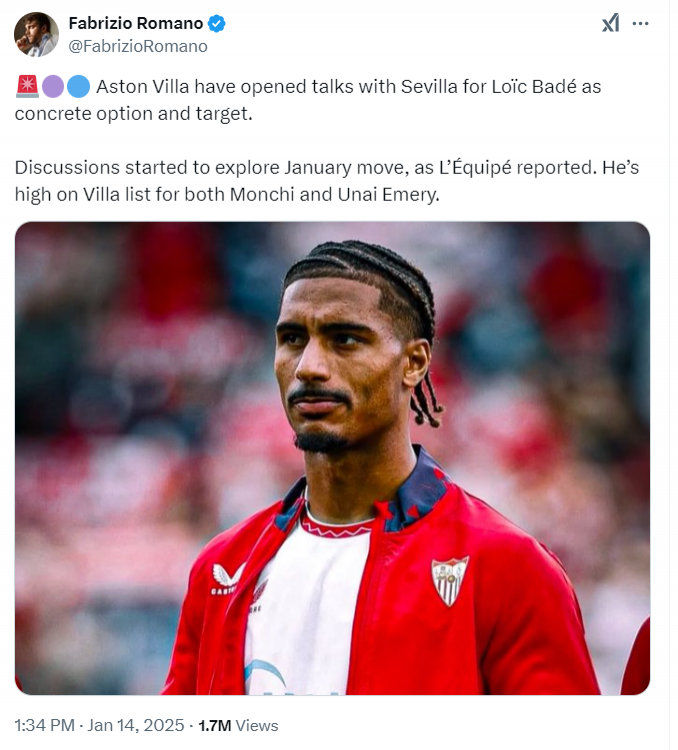The image size is (678, 750).
Task: Open the post's three-dot overflow menu
Action: coord(642,23)
